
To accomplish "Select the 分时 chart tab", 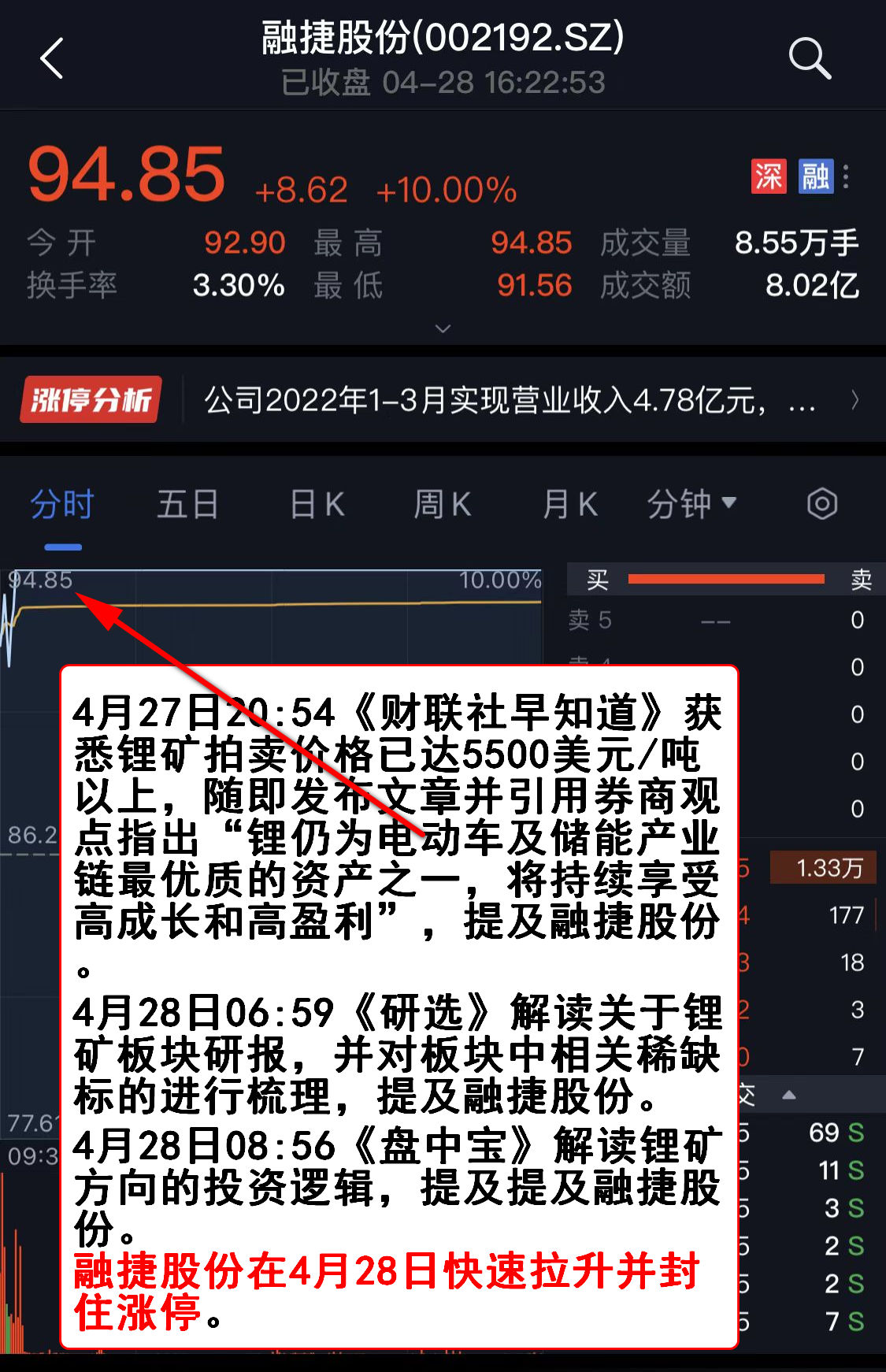I will [62, 504].
